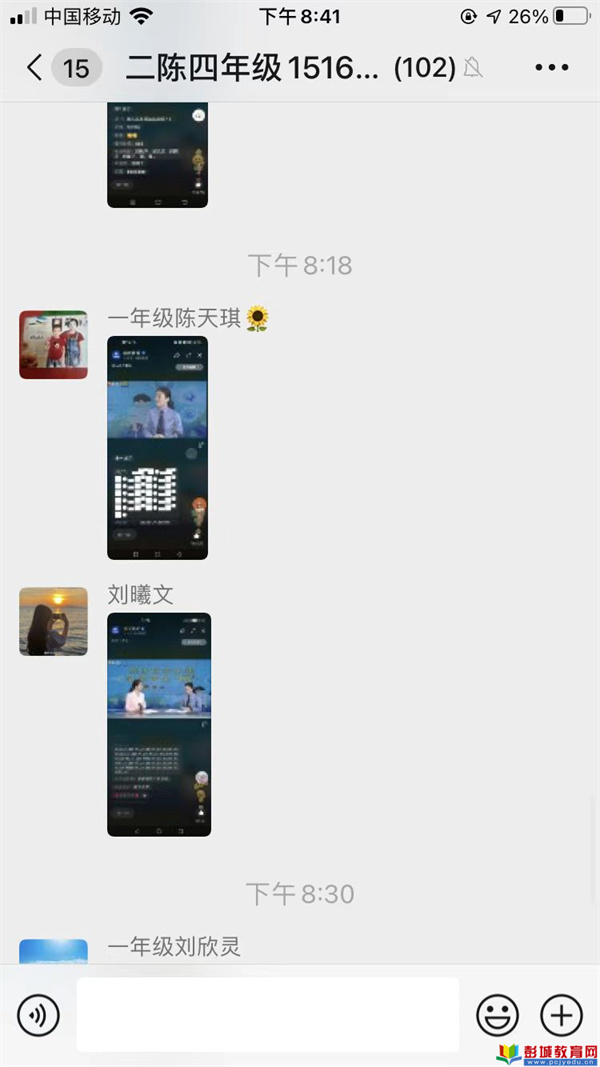Image resolution: width=600 pixels, height=1067 pixels.
Task: Open image sent by 一年级陈天琪
Action: point(157,447)
